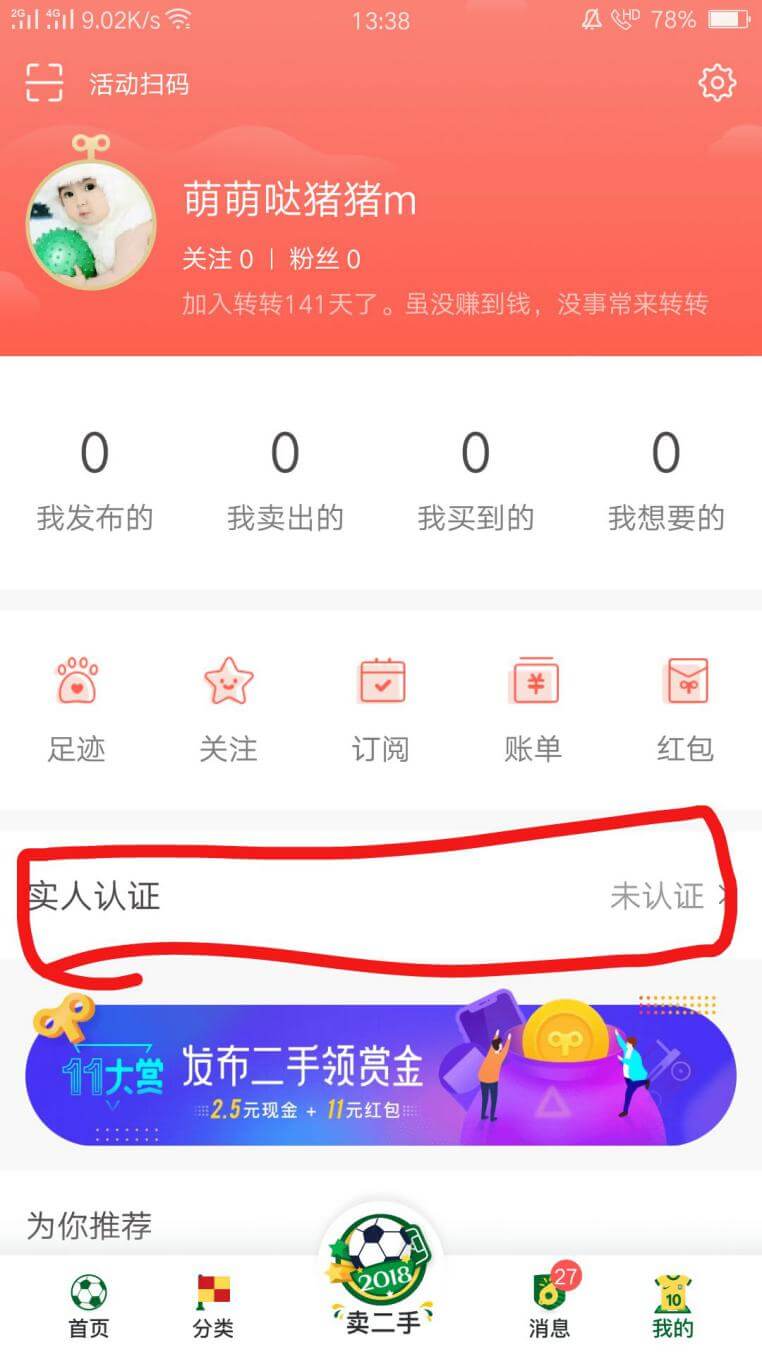
Task: Open the 关注 star shortcut
Action: [x=229, y=708]
